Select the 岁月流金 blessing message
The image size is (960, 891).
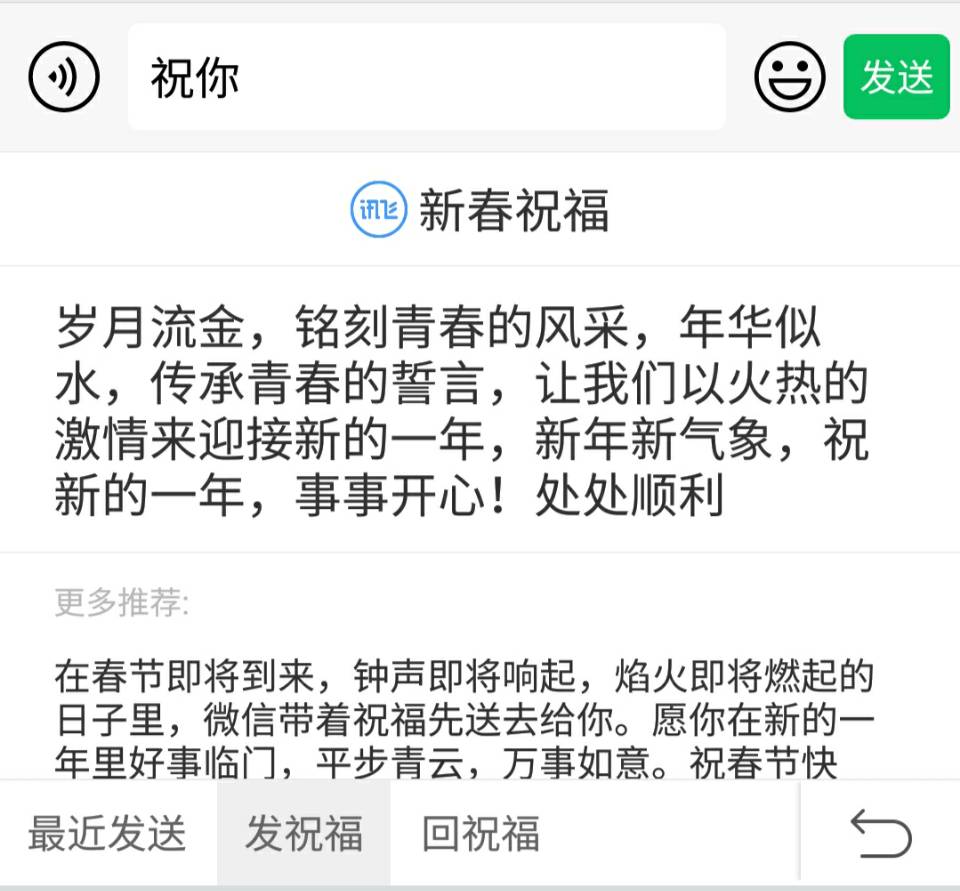(460, 410)
